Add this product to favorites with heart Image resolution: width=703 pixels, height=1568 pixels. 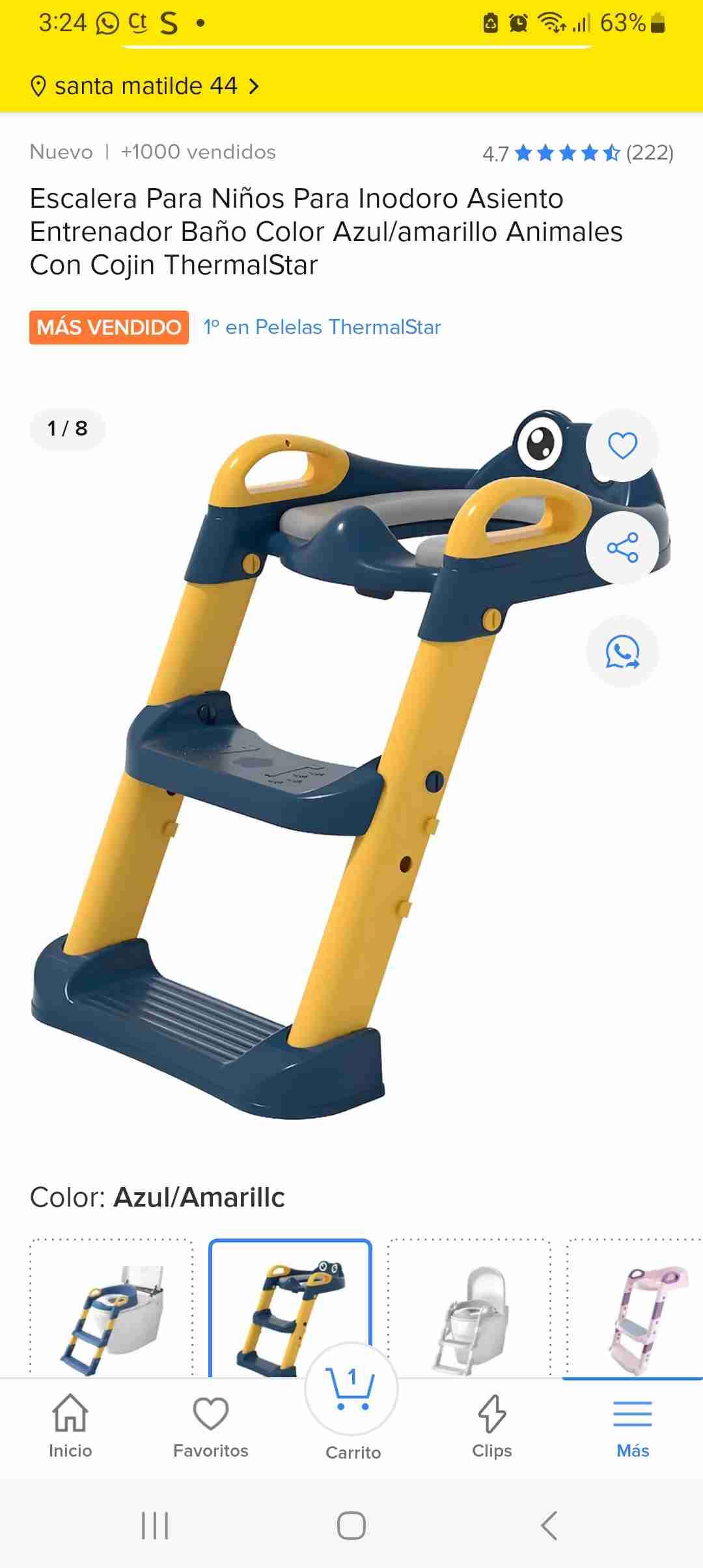click(x=622, y=446)
